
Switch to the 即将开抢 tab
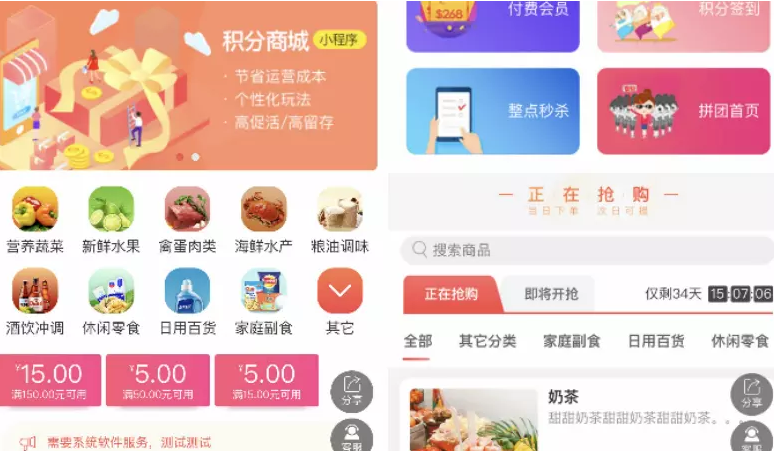(551, 294)
